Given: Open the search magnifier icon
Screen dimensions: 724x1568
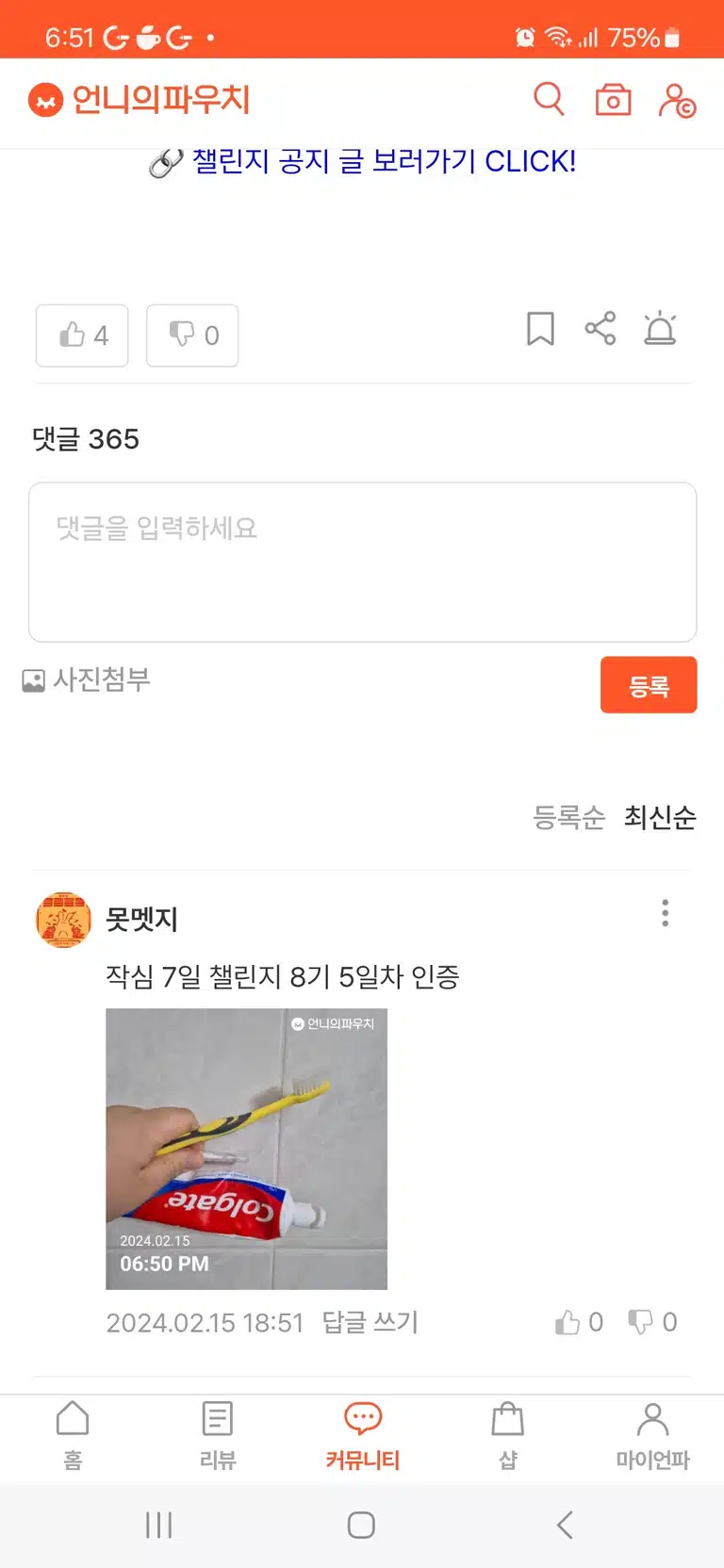Looking at the screenshot, I should coord(549,98).
